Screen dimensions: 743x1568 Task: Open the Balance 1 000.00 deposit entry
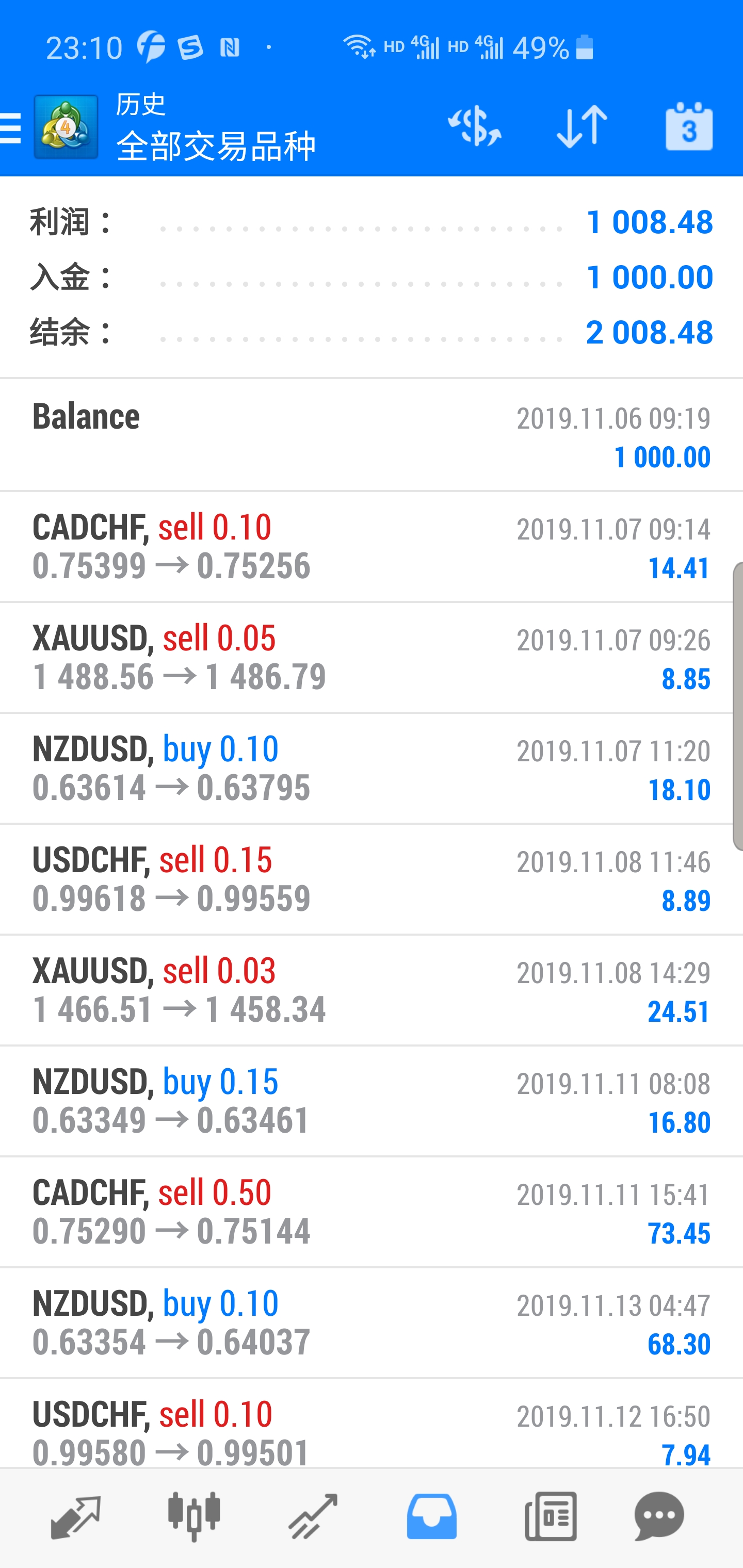[372, 436]
